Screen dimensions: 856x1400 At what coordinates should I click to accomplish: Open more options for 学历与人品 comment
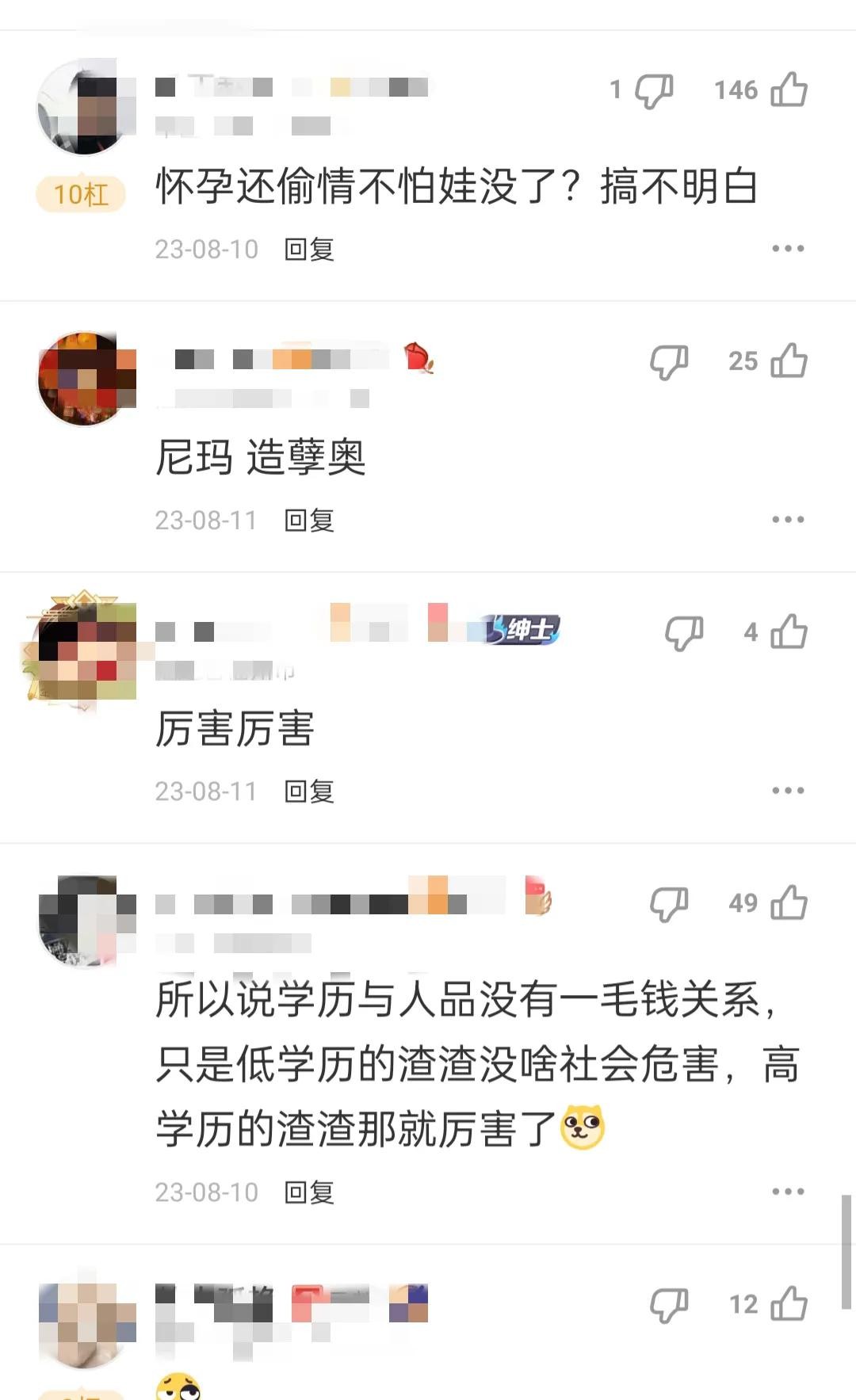coord(788,1192)
